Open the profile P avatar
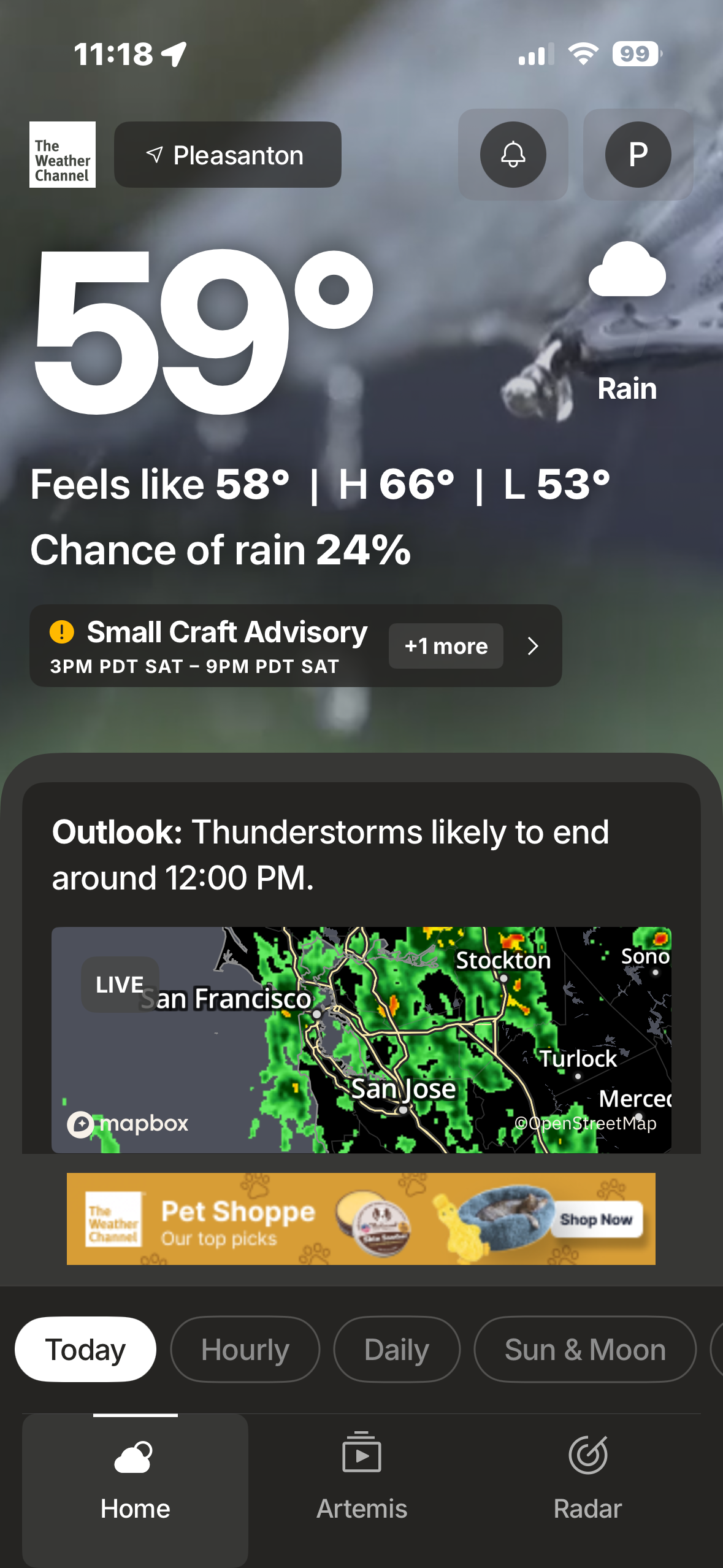This screenshot has width=723, height=1568. tap(638, 155)
